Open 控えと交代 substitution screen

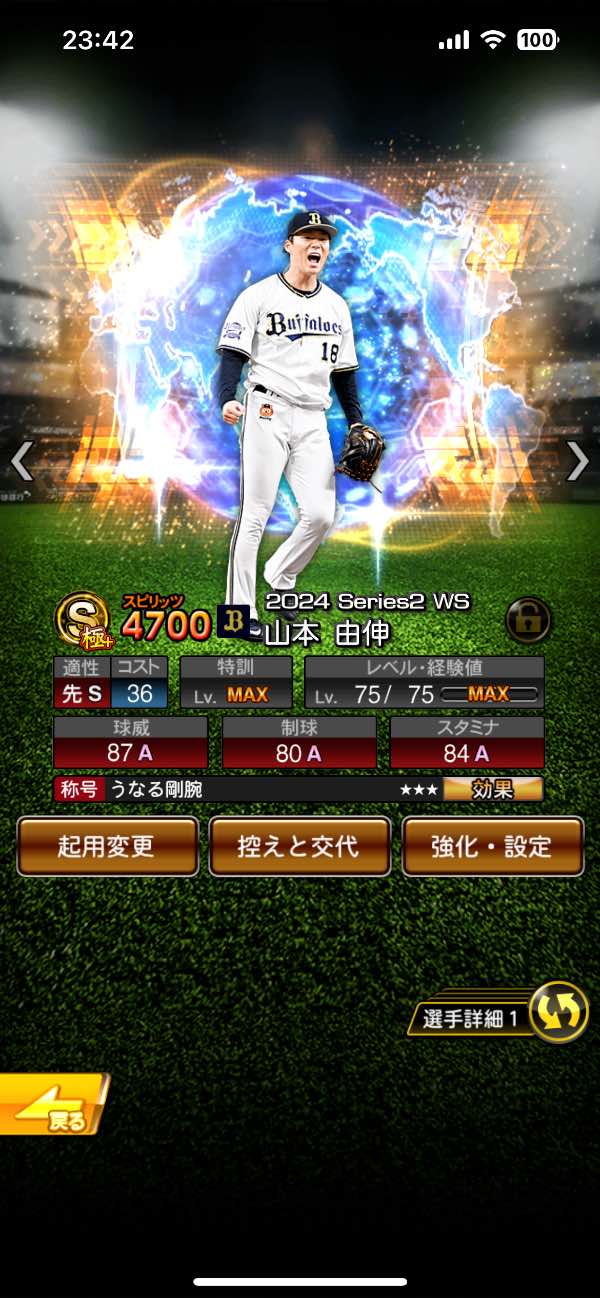pyautogui.click(x=298, y=846)
